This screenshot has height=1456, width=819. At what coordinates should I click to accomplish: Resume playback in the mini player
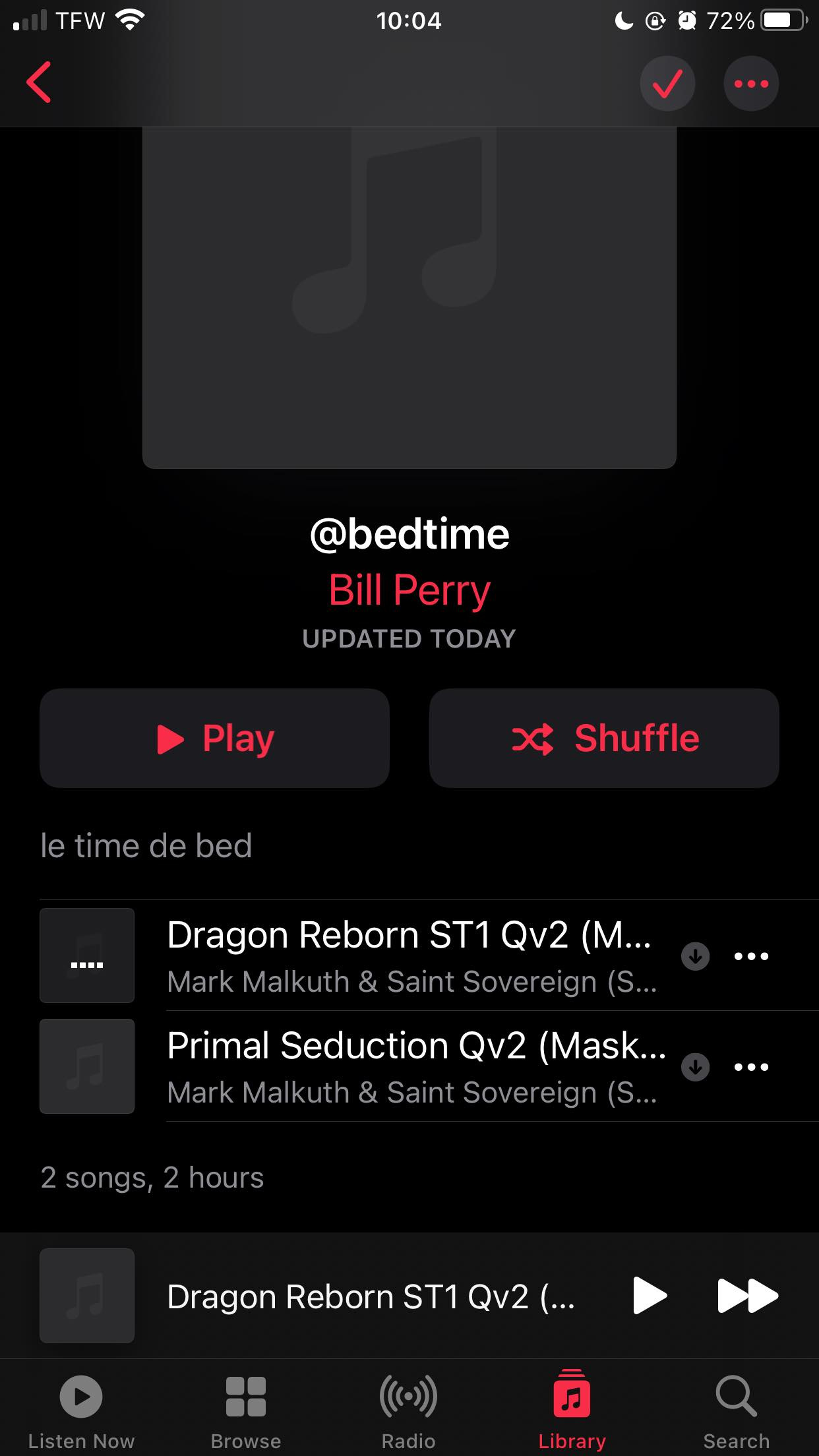(x=650, y=1296)
